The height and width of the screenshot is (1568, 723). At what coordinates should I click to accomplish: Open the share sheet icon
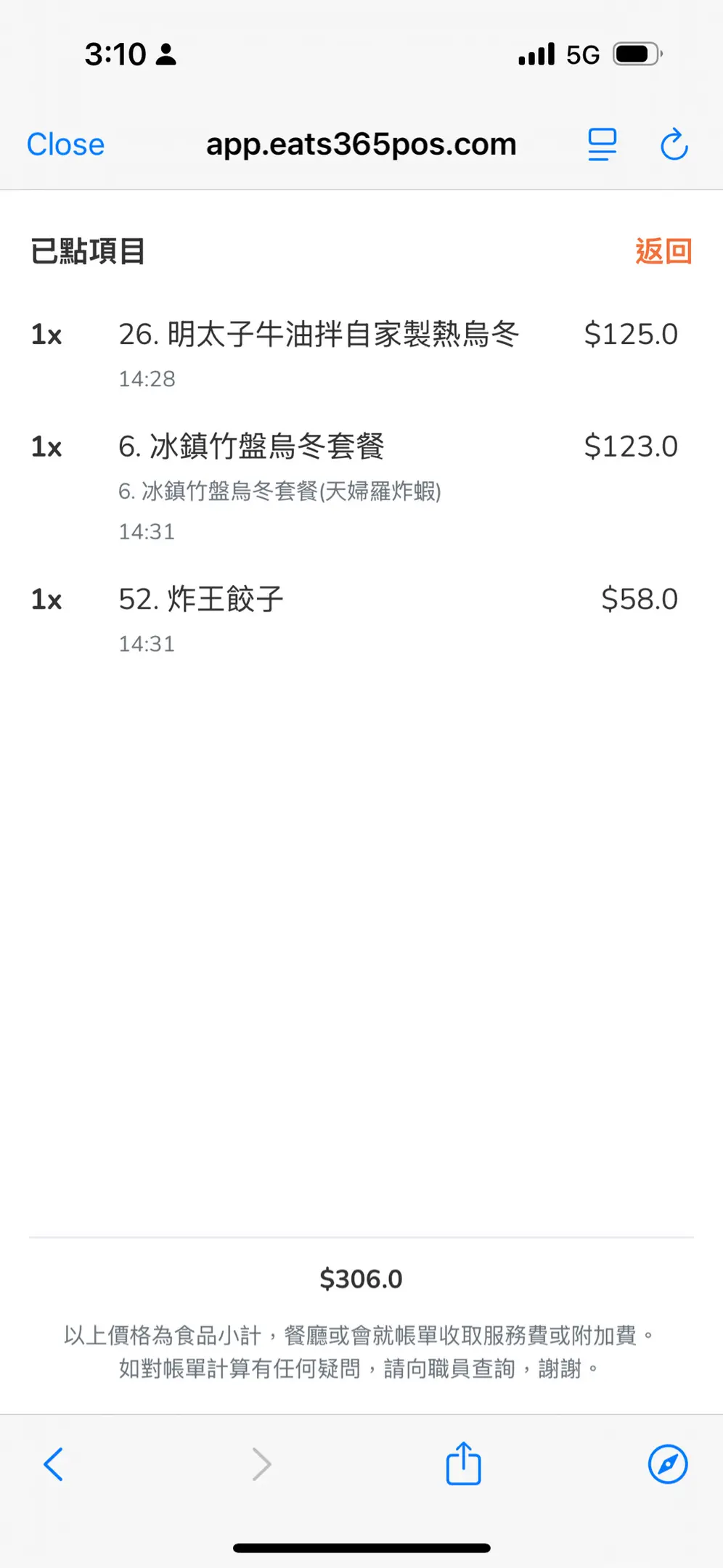pos(463,1463)
